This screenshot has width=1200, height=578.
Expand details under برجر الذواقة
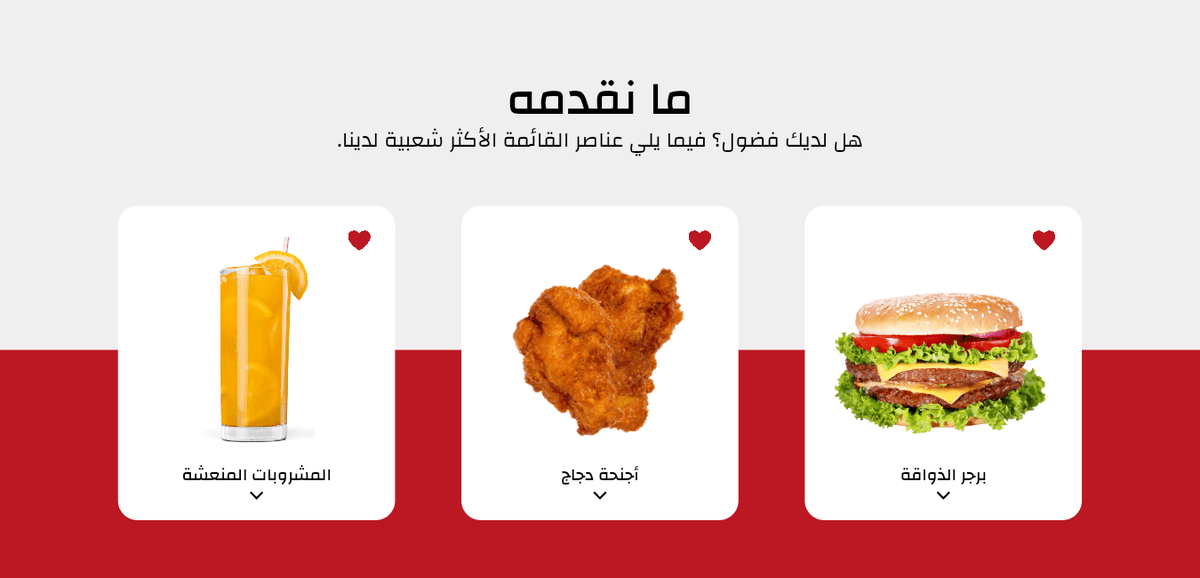(943, 496)
